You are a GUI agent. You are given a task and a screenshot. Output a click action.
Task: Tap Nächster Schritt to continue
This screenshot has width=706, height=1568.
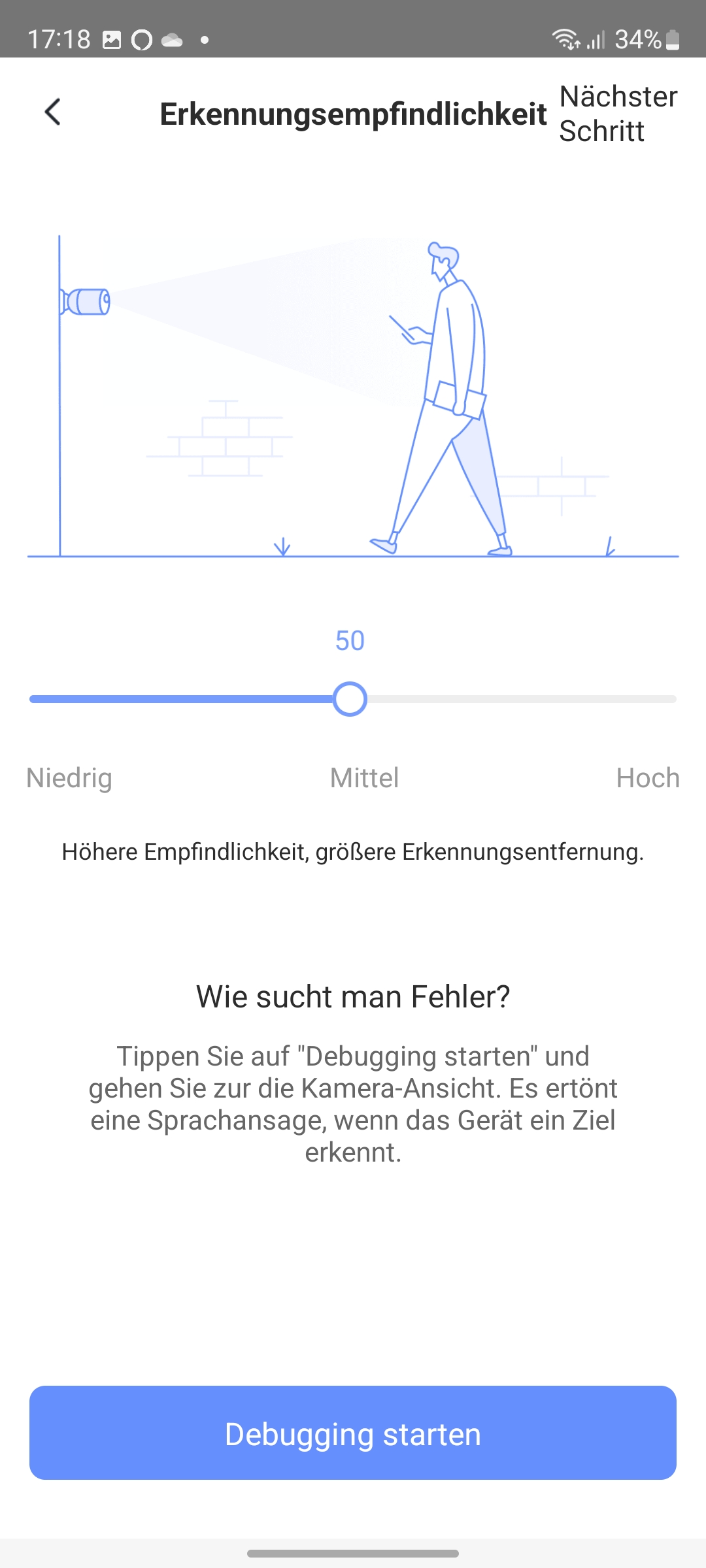(618, 114)
